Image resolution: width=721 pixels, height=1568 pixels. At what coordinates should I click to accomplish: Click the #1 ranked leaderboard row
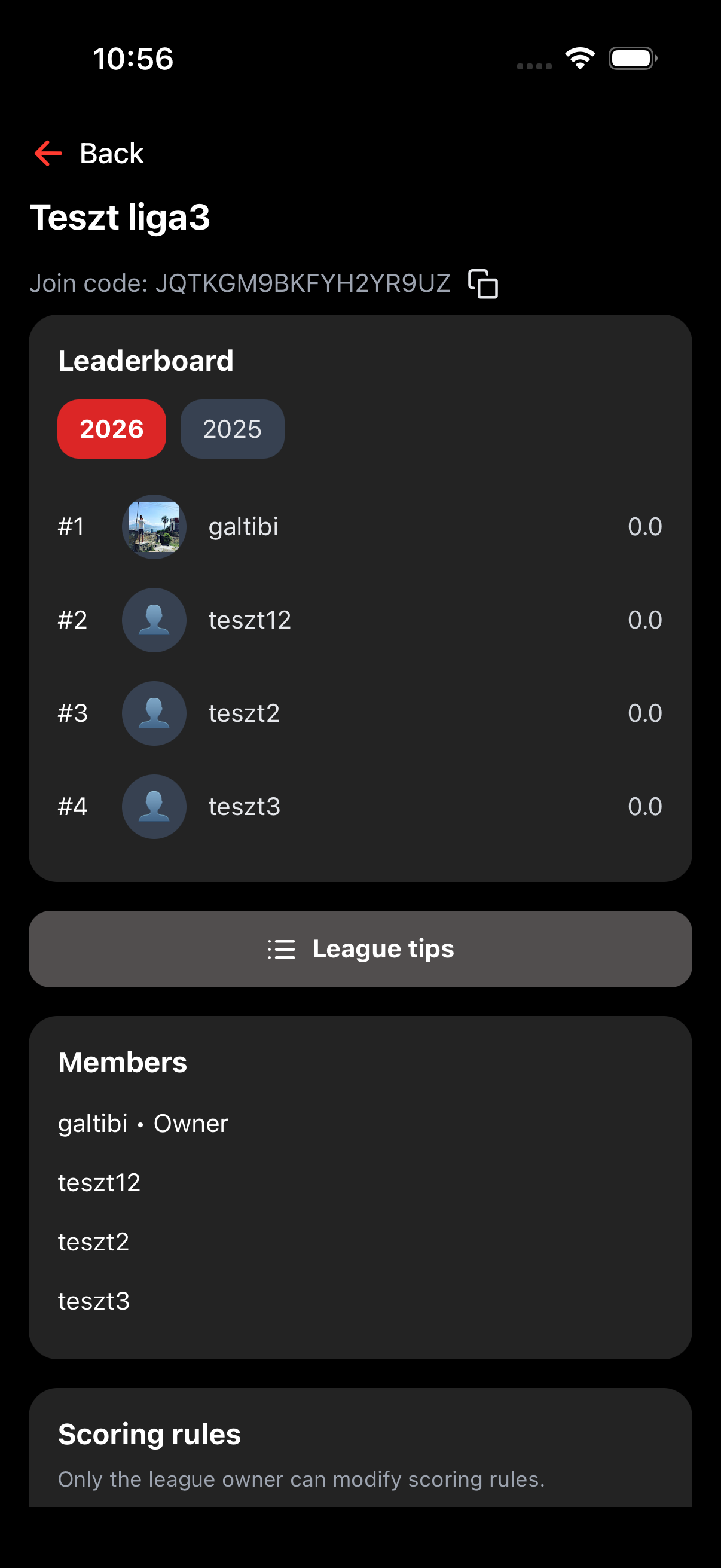click(x=360, y=527)
